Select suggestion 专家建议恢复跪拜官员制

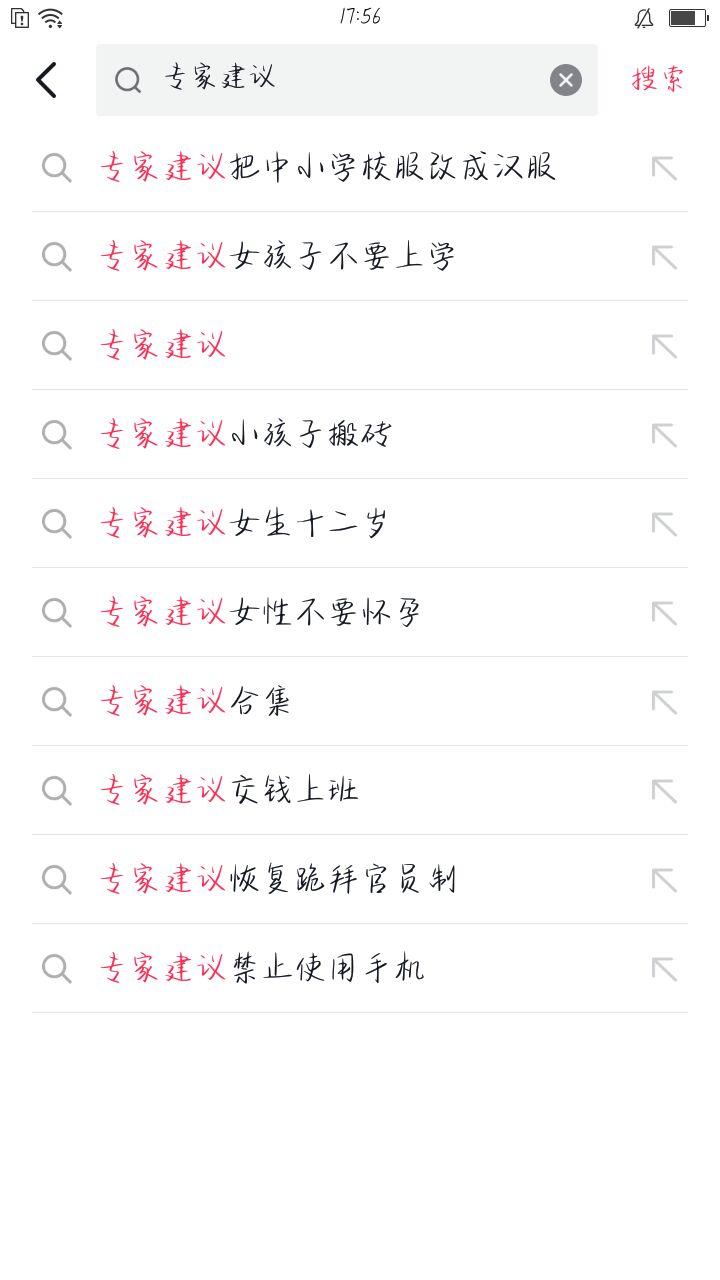pyautogui.click(x=360, y=880)
